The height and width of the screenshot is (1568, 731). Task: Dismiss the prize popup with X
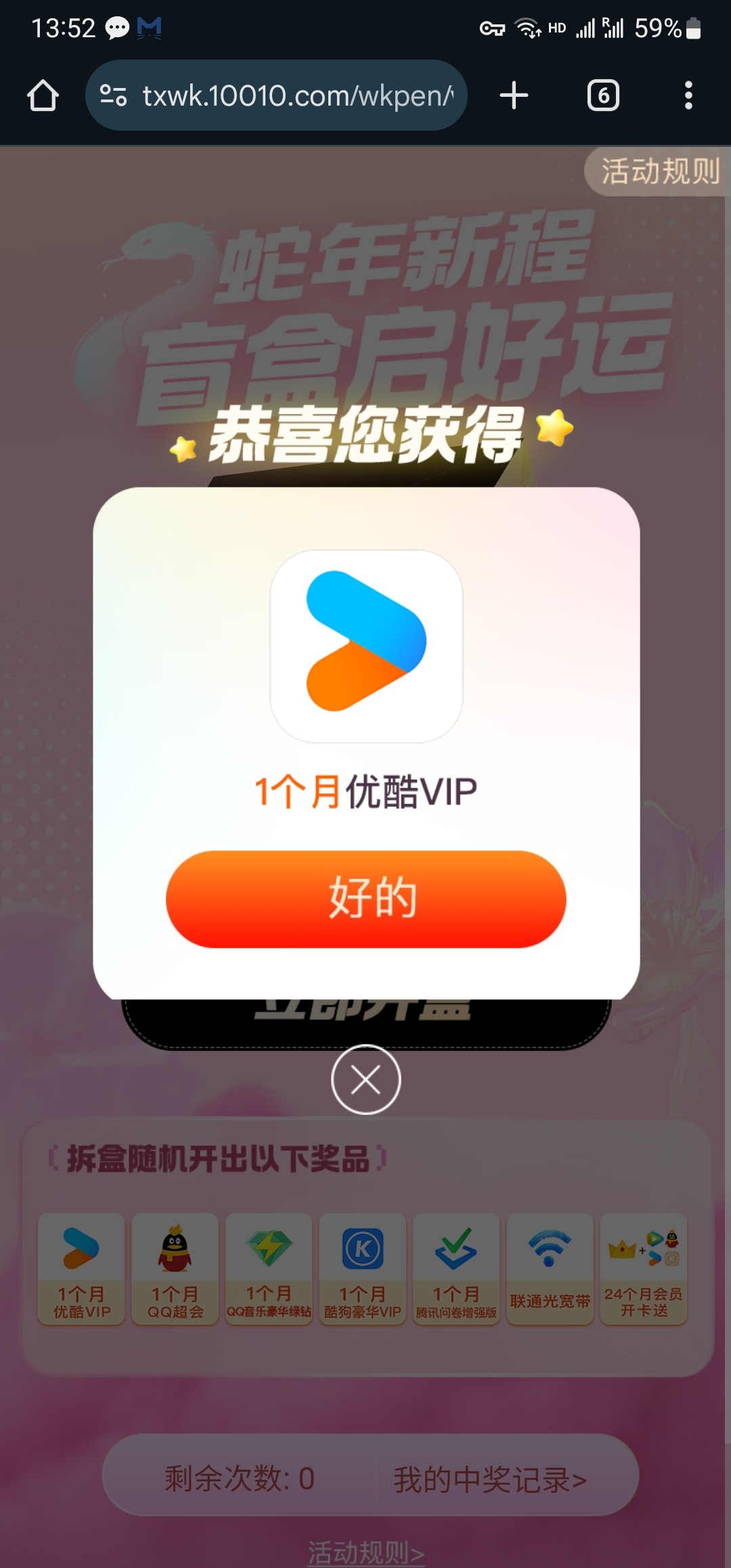365,1079
